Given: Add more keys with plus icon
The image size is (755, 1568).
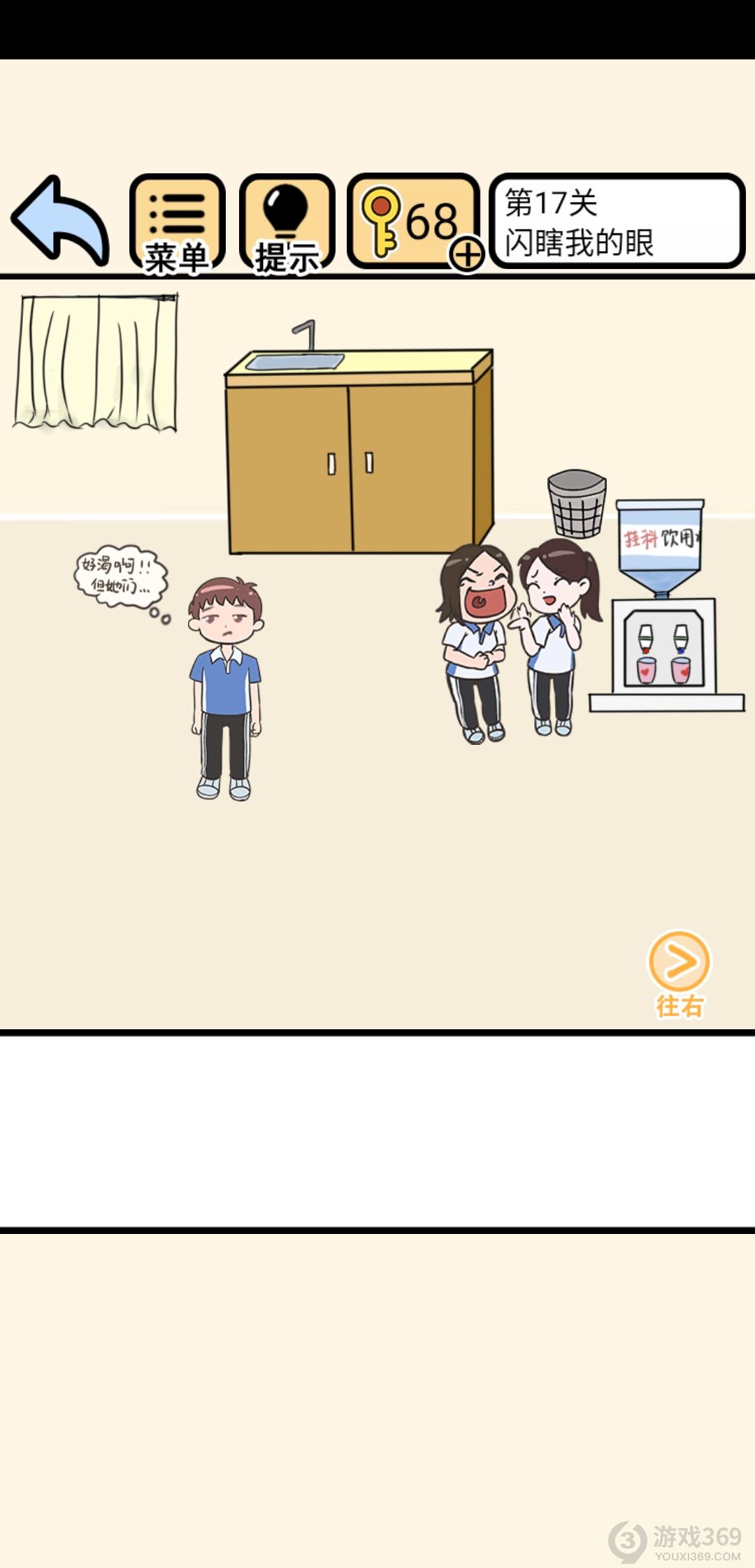Looking at the screenshot, I should (x=467, y=254).
